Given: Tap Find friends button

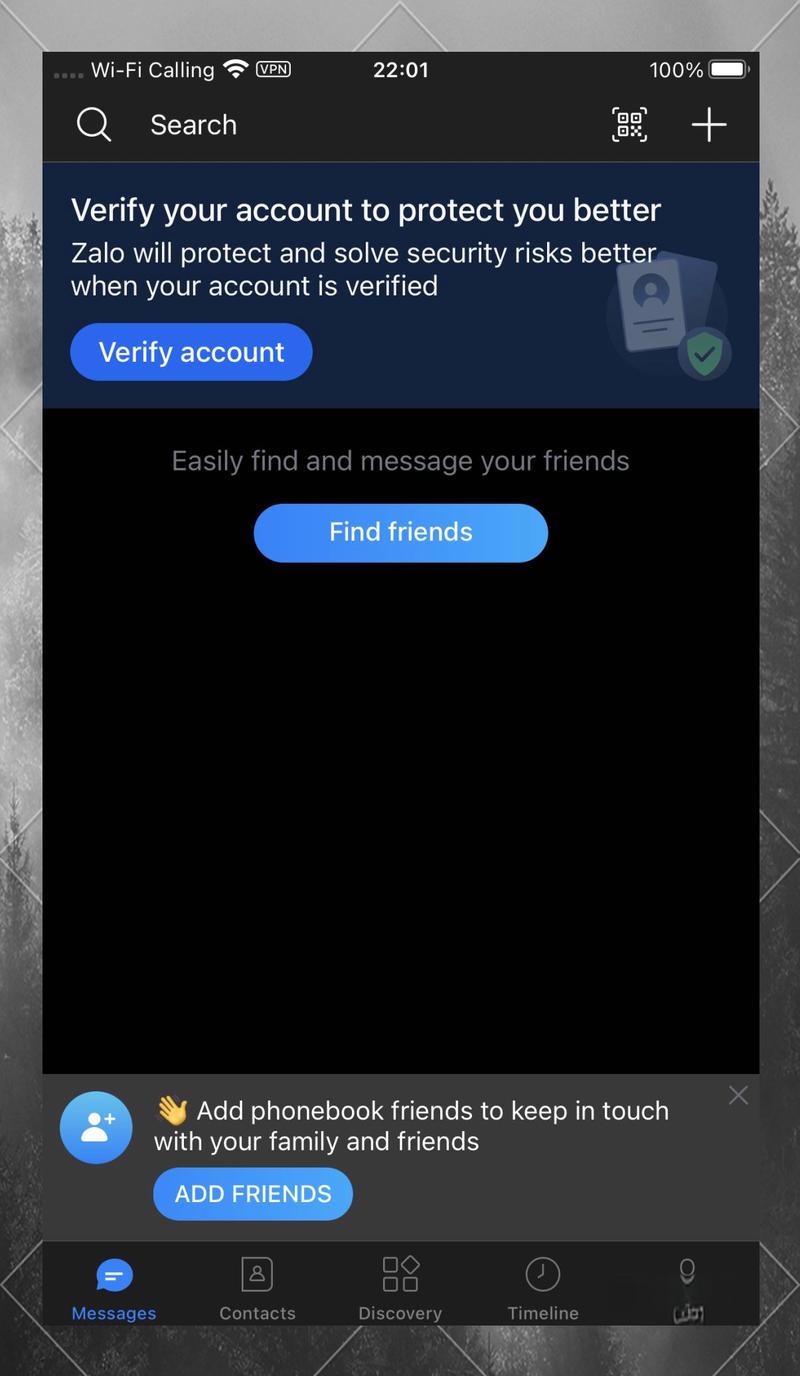Looking at the screenshot, I should coord(400,532).
